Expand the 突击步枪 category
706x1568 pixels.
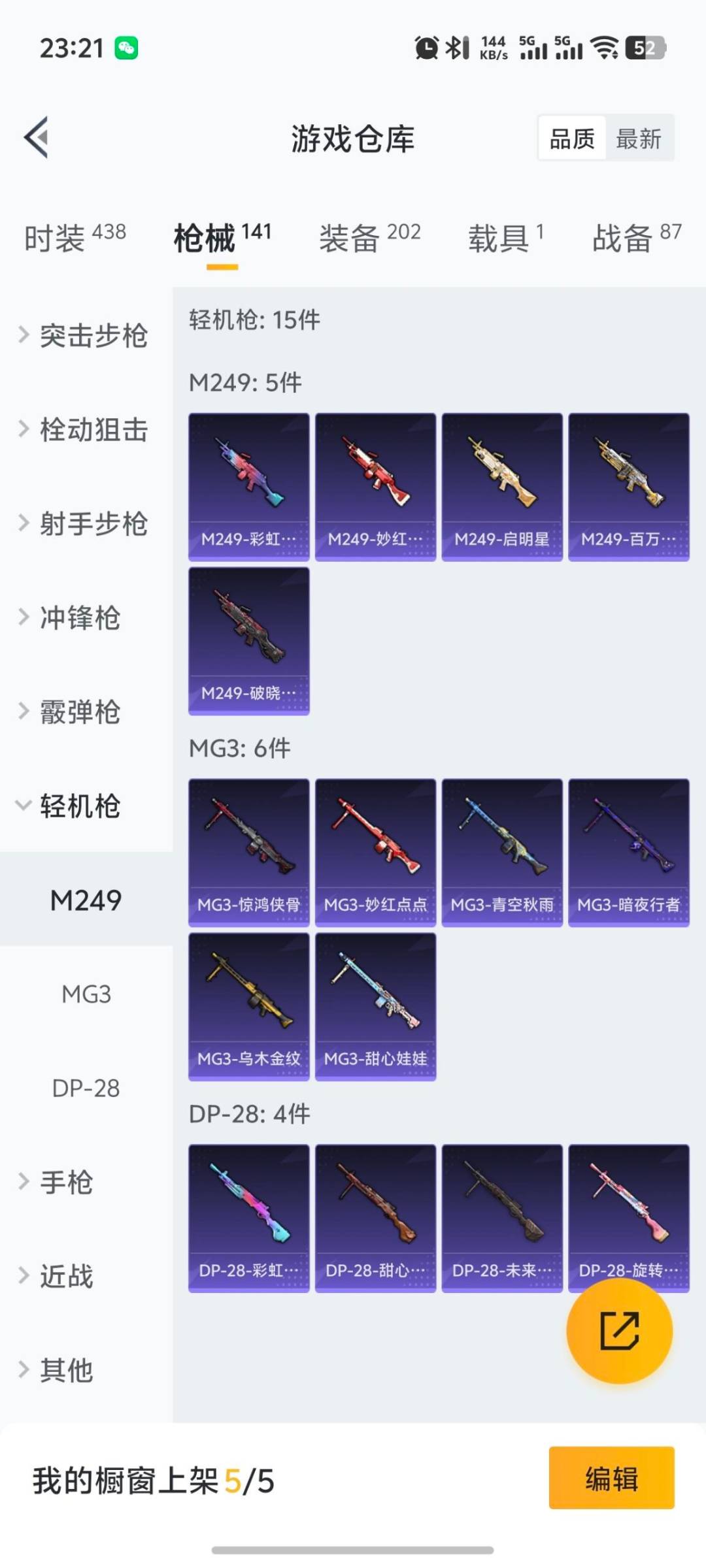click(85, 335)
